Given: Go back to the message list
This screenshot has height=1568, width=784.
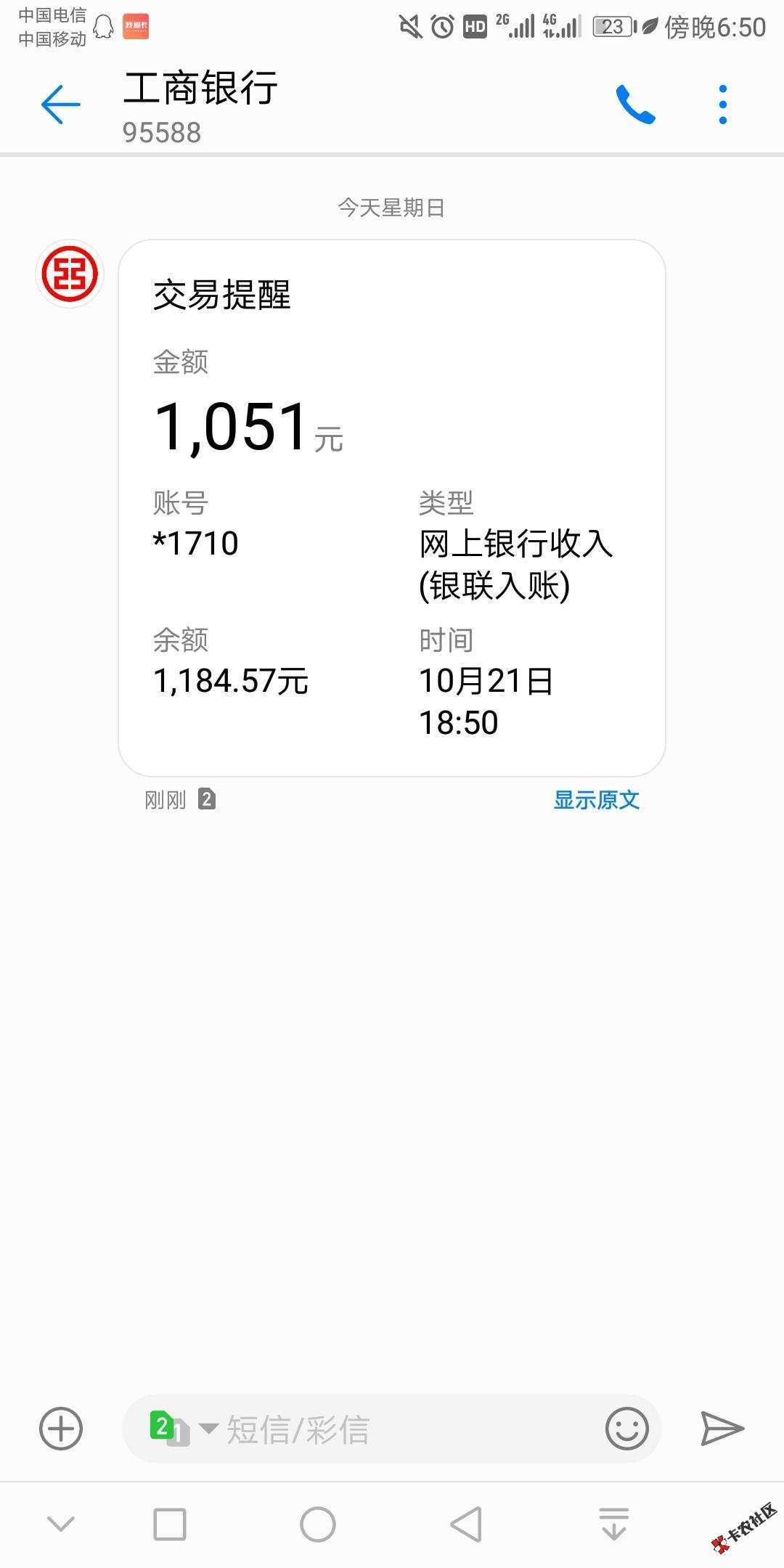Looking at the screenshot, I should [60, 105].
